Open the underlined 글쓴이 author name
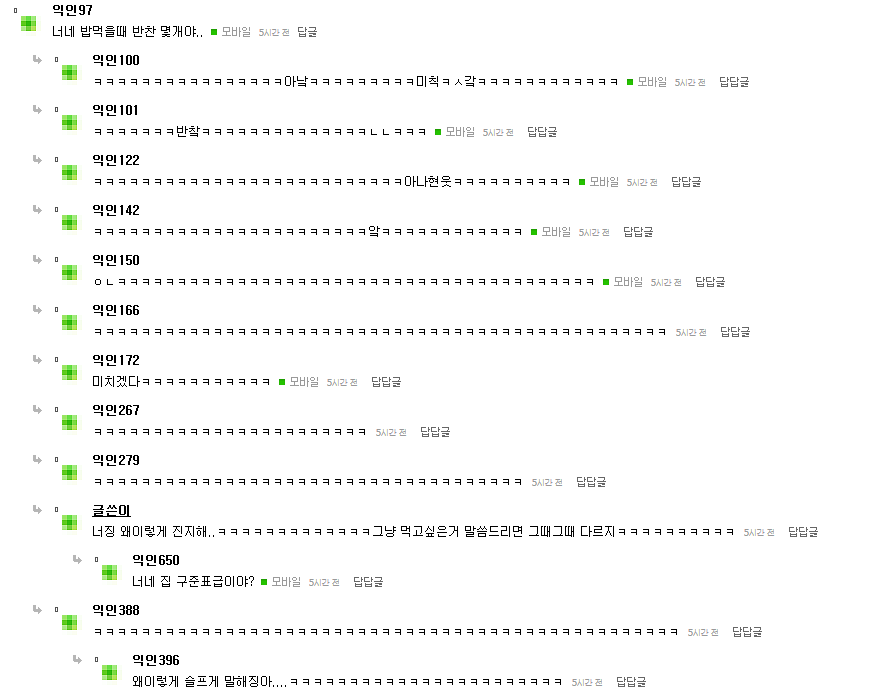870x690 pixels. (111, 511)
